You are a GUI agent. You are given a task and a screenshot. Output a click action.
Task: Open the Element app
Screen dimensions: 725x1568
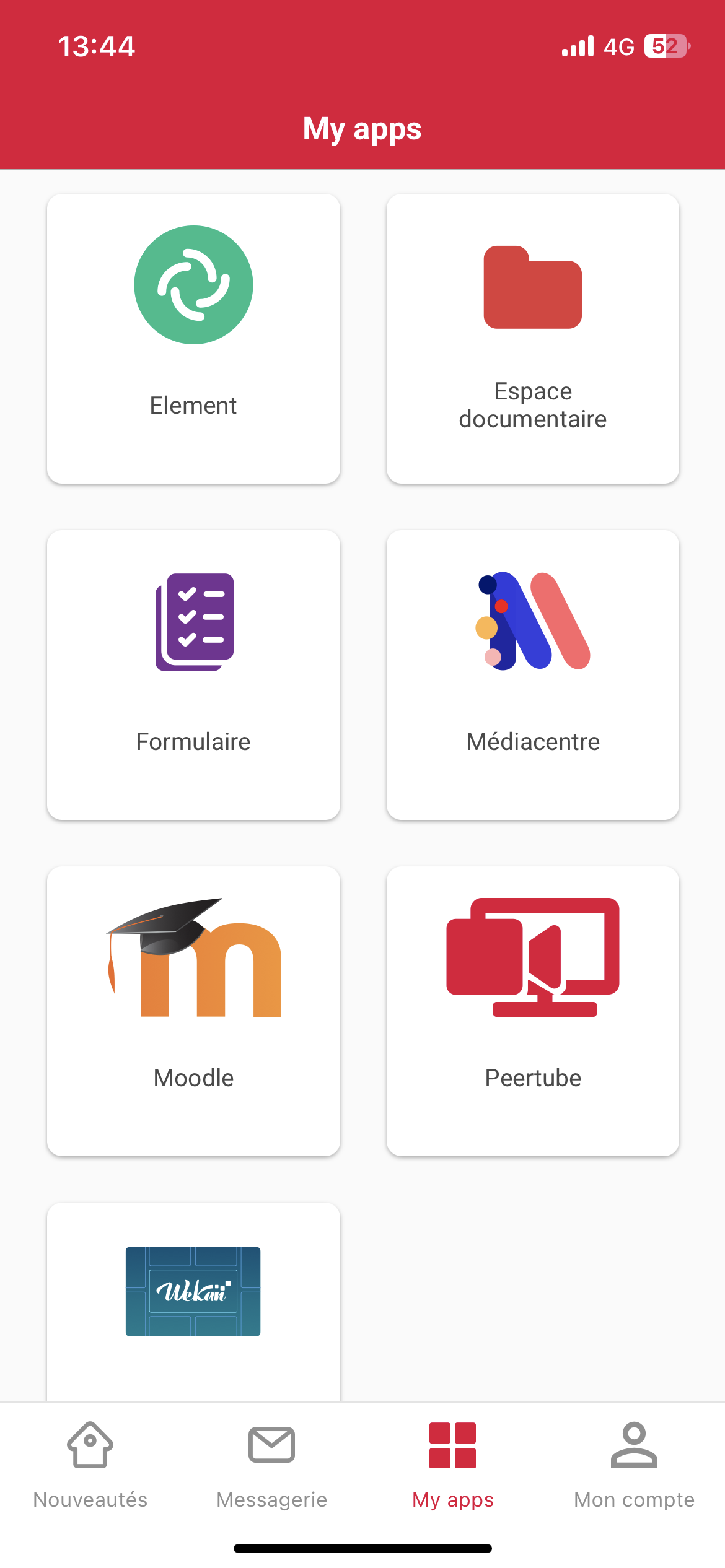click(x=193, y=338)
